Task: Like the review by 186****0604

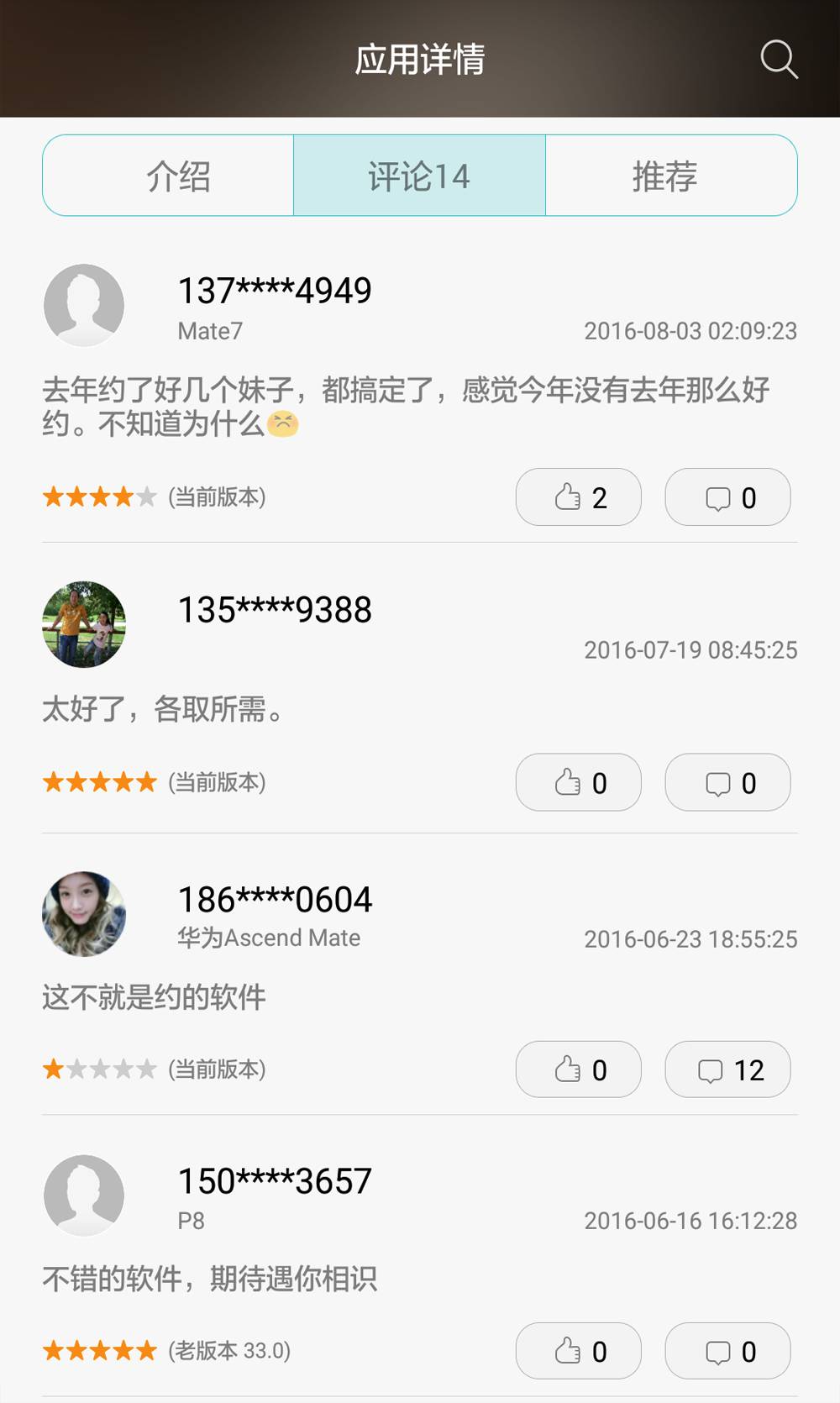Action: tap(579, 1069)
